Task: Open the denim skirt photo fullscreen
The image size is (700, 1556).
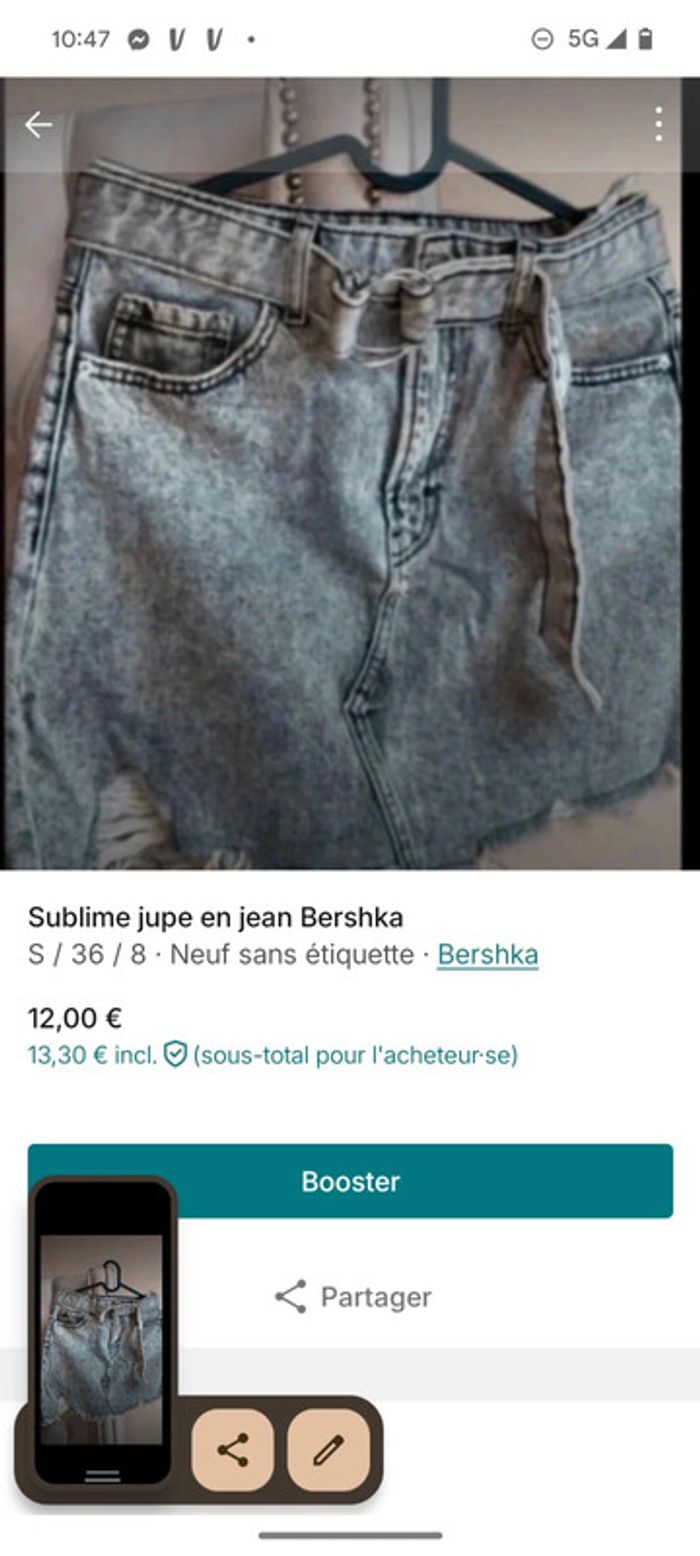Action: (350, 500)
